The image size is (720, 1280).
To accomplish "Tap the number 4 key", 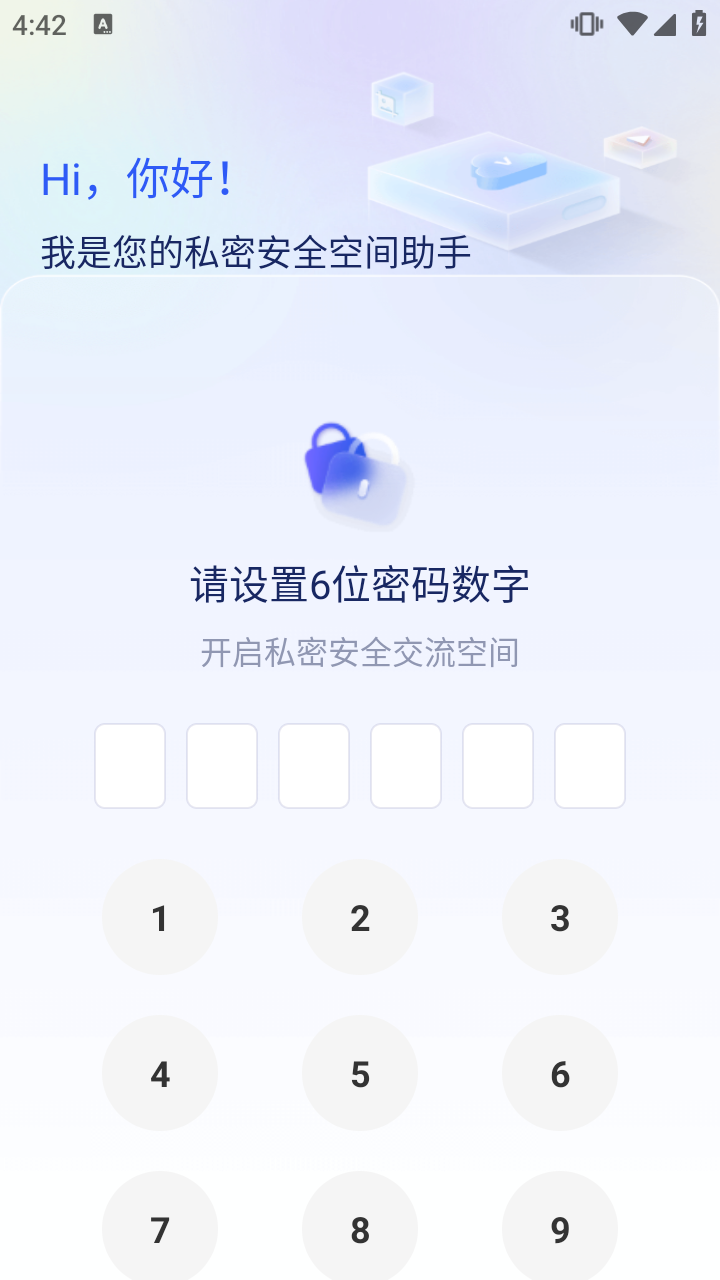I will [x=160, y=1073].
